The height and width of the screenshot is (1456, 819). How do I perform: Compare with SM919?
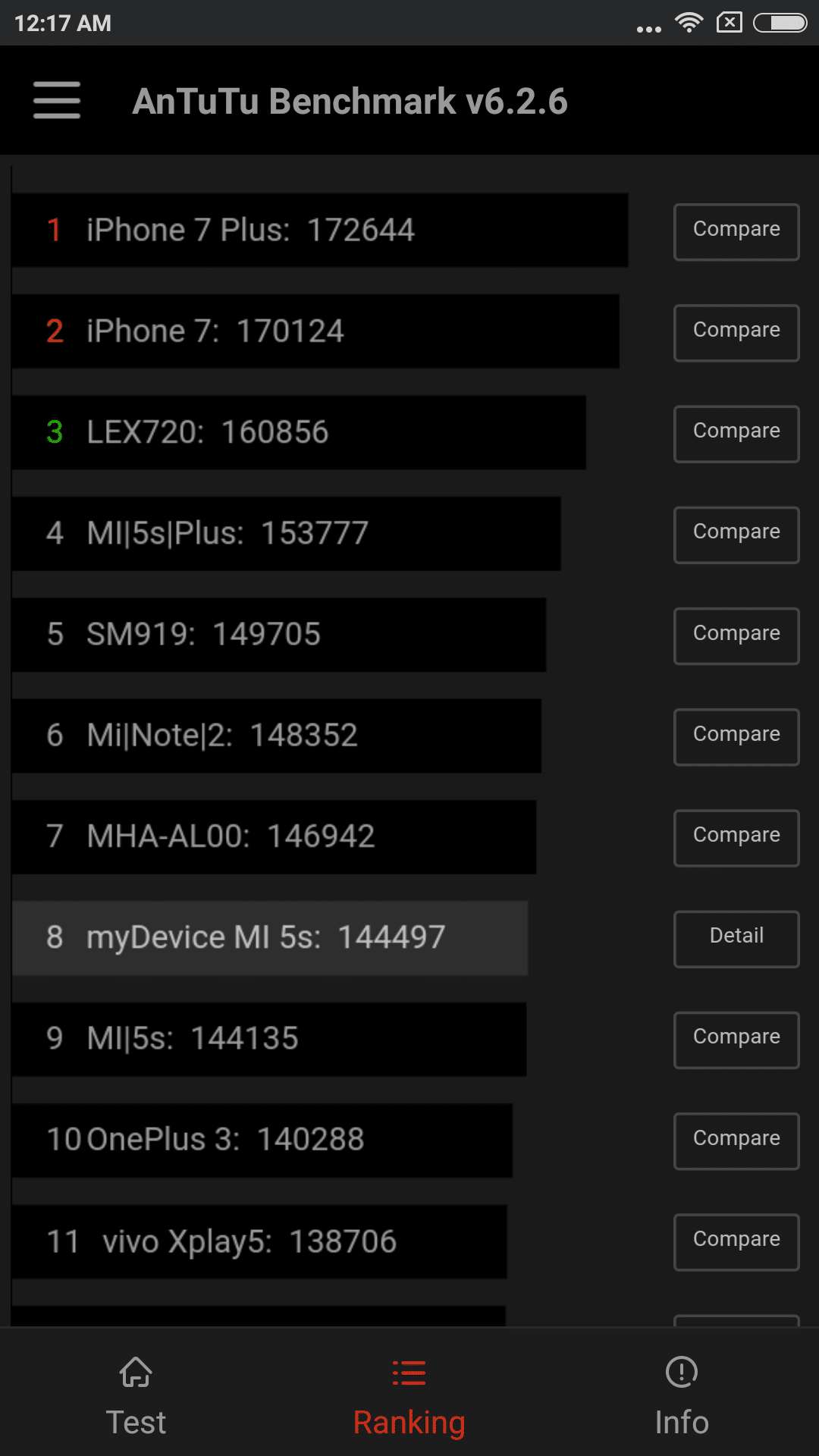click(x=736, y=635)
